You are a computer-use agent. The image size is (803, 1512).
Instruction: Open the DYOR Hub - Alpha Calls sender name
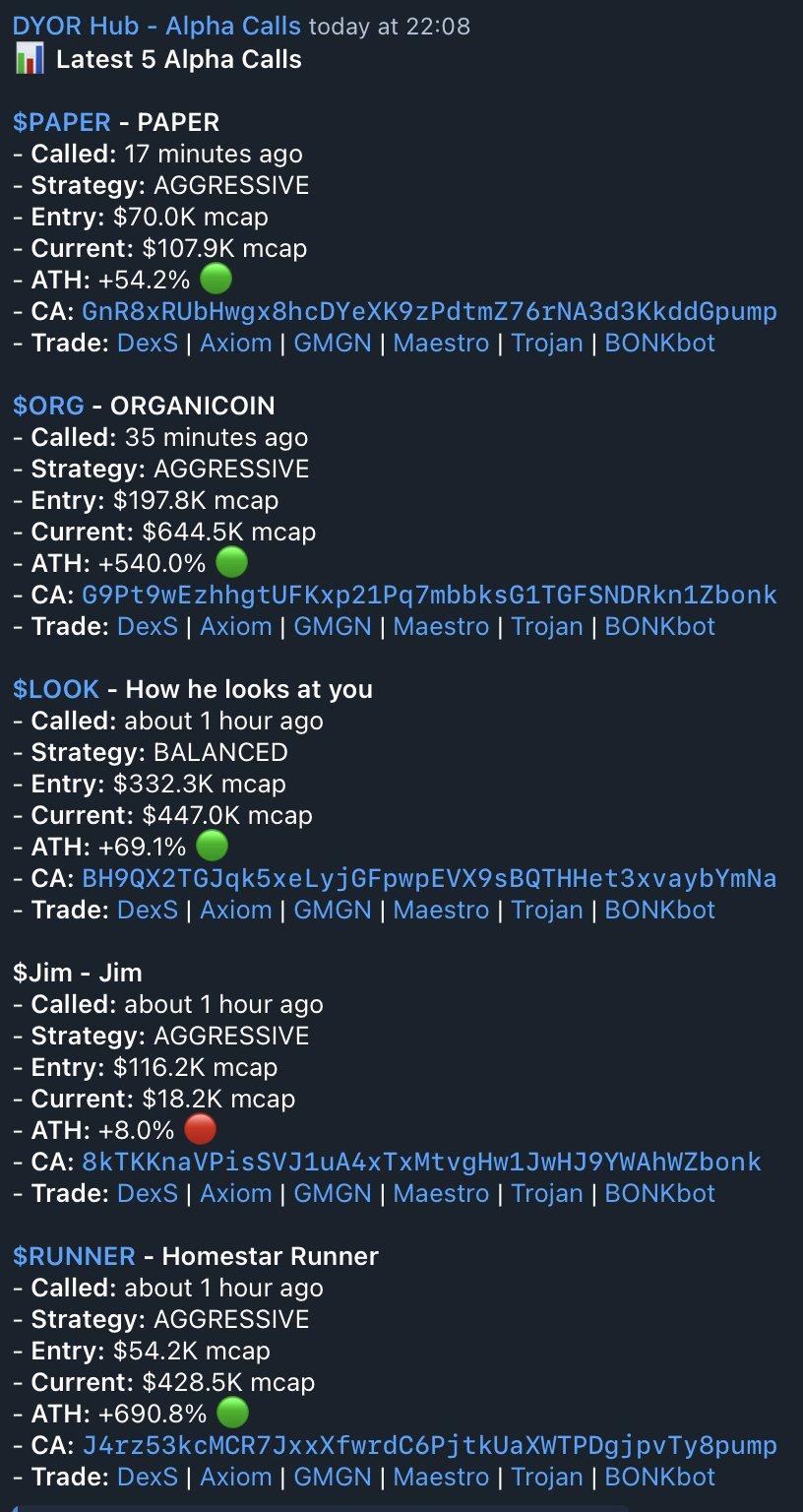[x=157, y=27]
